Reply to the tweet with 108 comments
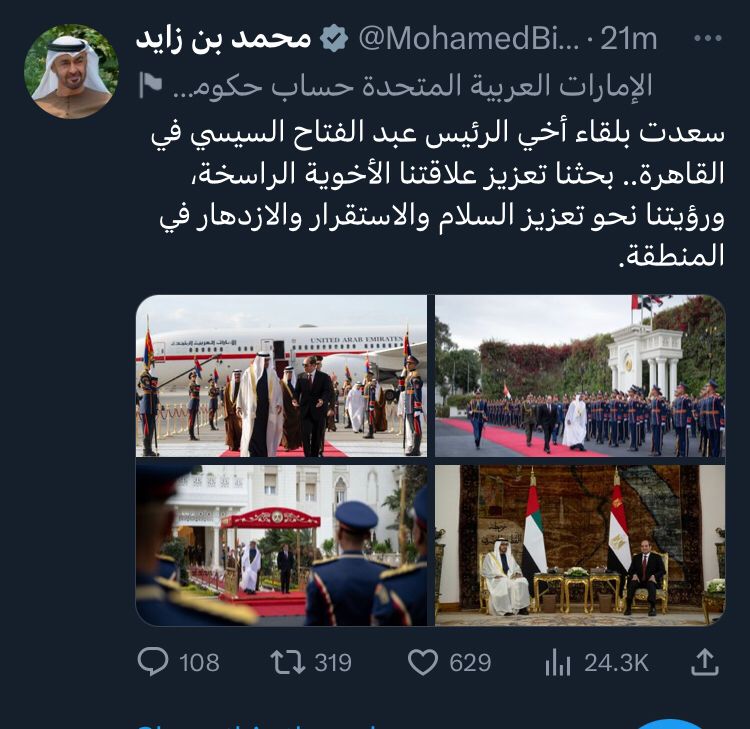 point(153,662)
